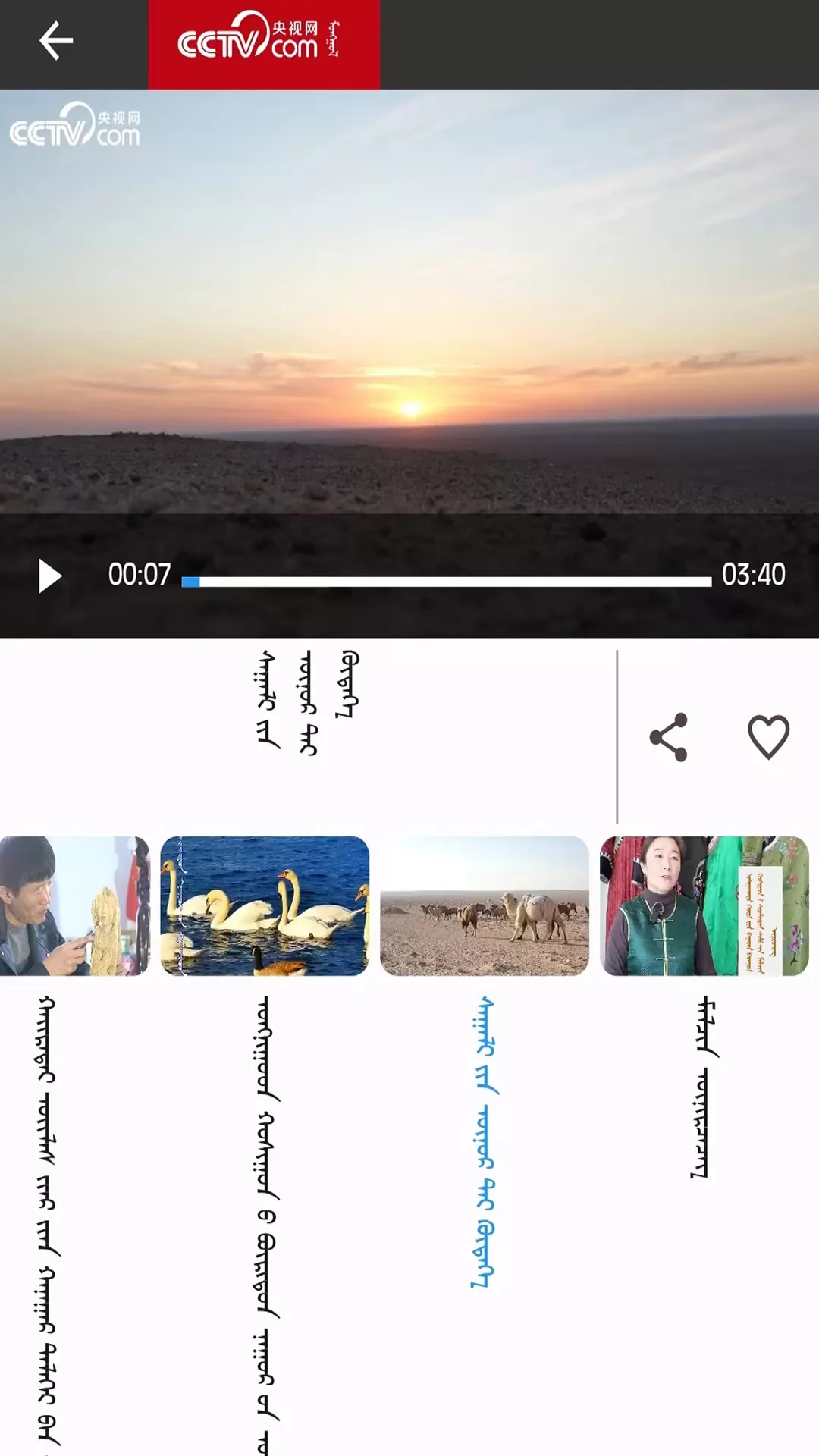Viewport: 819px width, 1456px height.
Task: Share this video
Action: click(668, 737)
